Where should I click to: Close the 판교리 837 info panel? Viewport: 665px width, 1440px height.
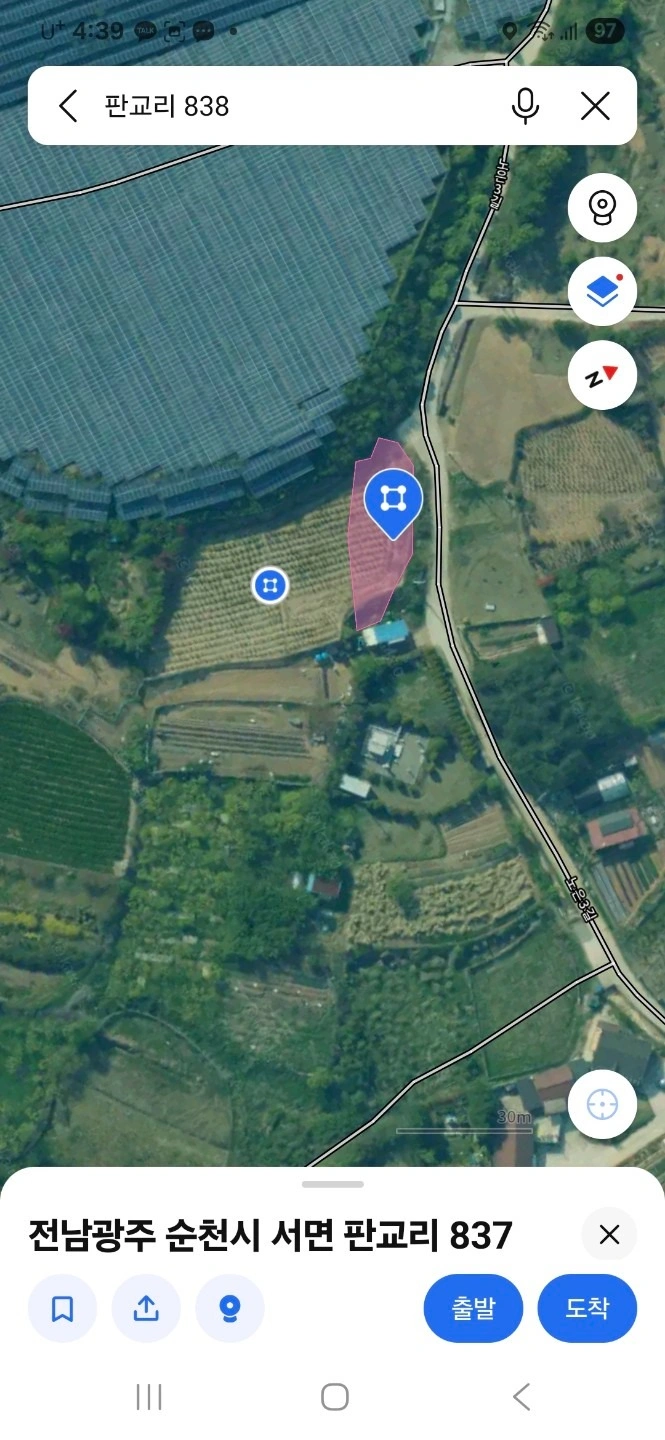click(609, 1235)
